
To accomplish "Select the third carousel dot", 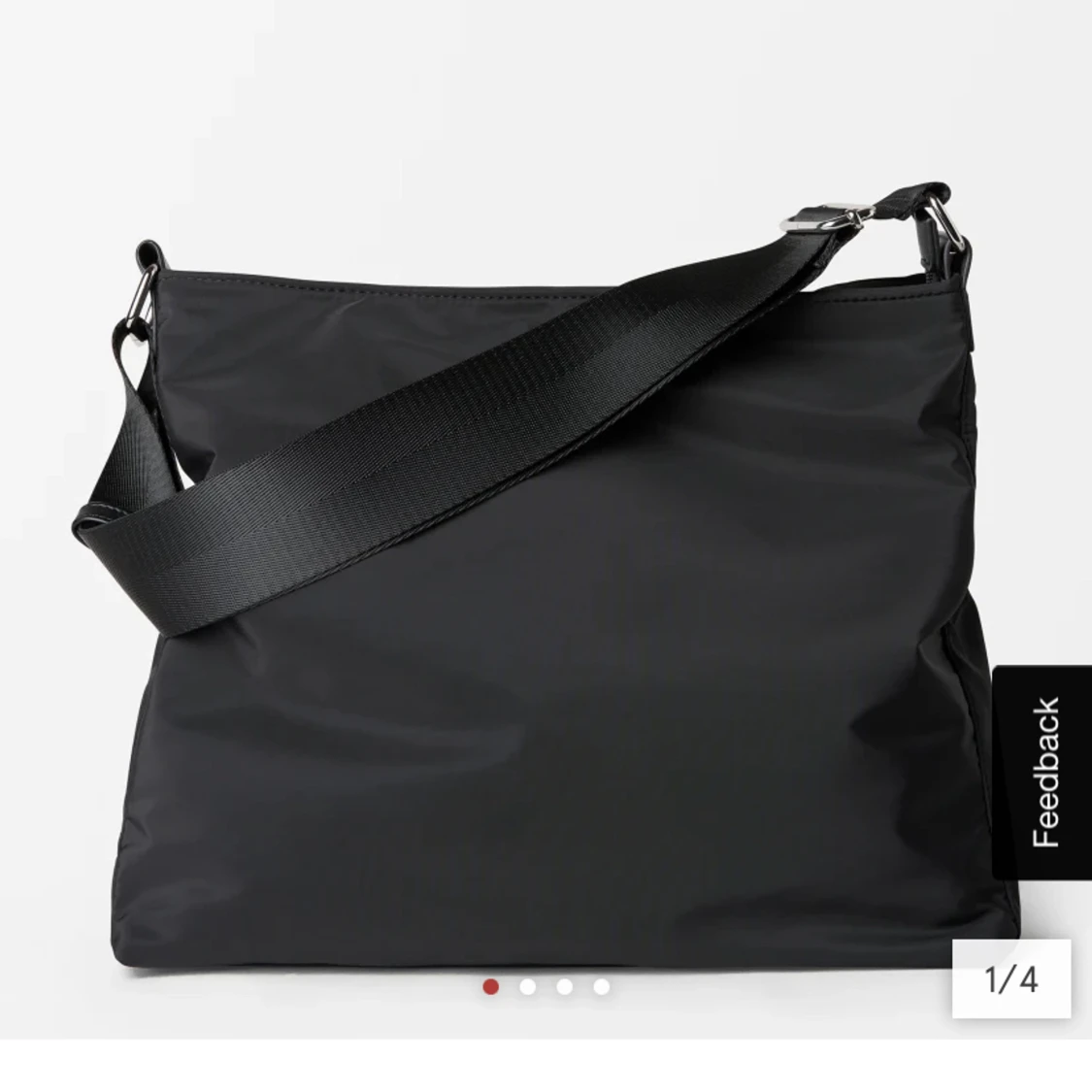I will pos(565,987).
